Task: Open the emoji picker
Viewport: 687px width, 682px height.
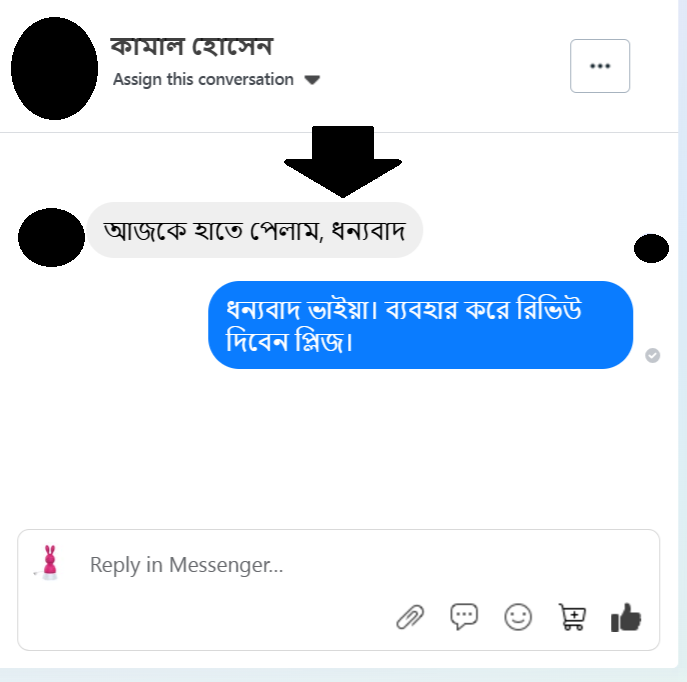Action: pyautogui.click(x=518, y=617)
